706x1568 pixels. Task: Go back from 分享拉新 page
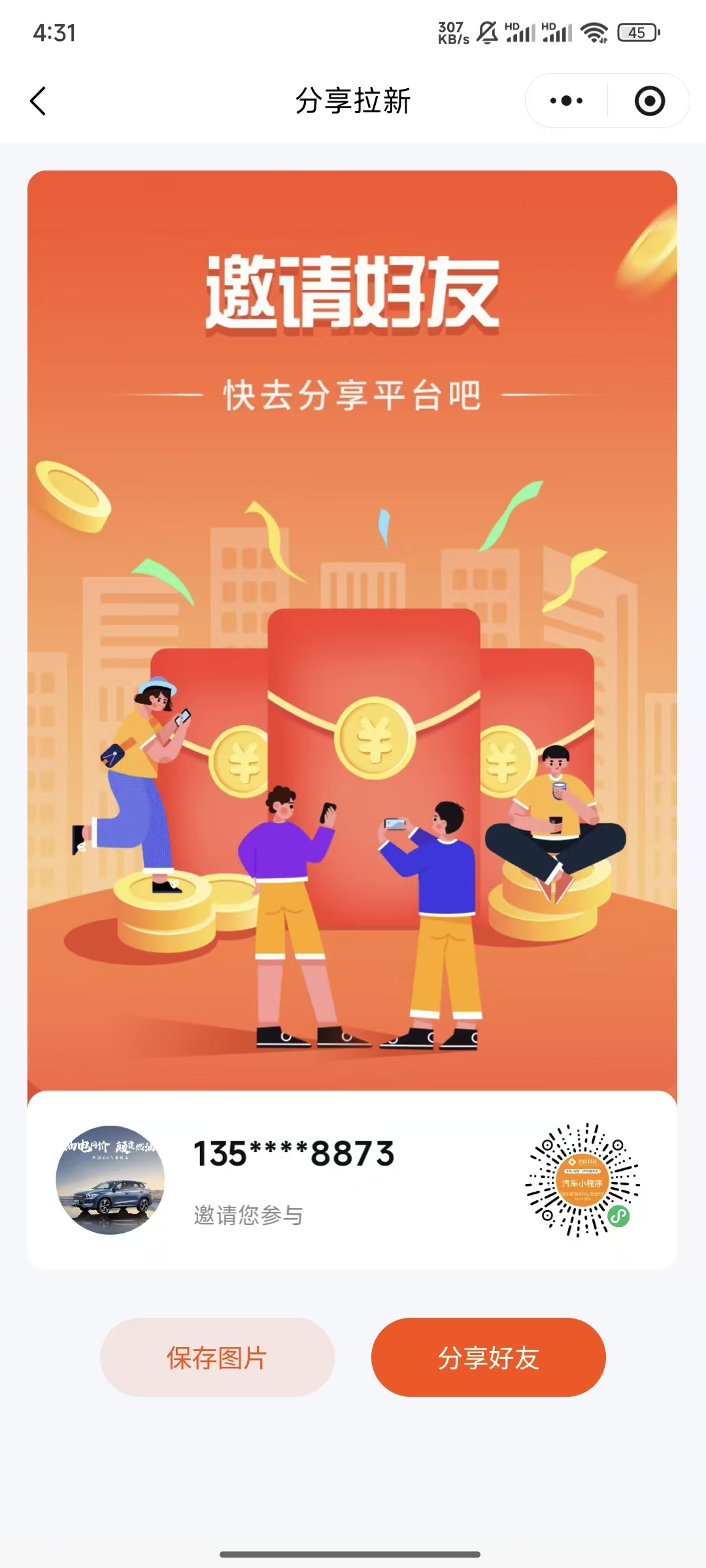39,101
